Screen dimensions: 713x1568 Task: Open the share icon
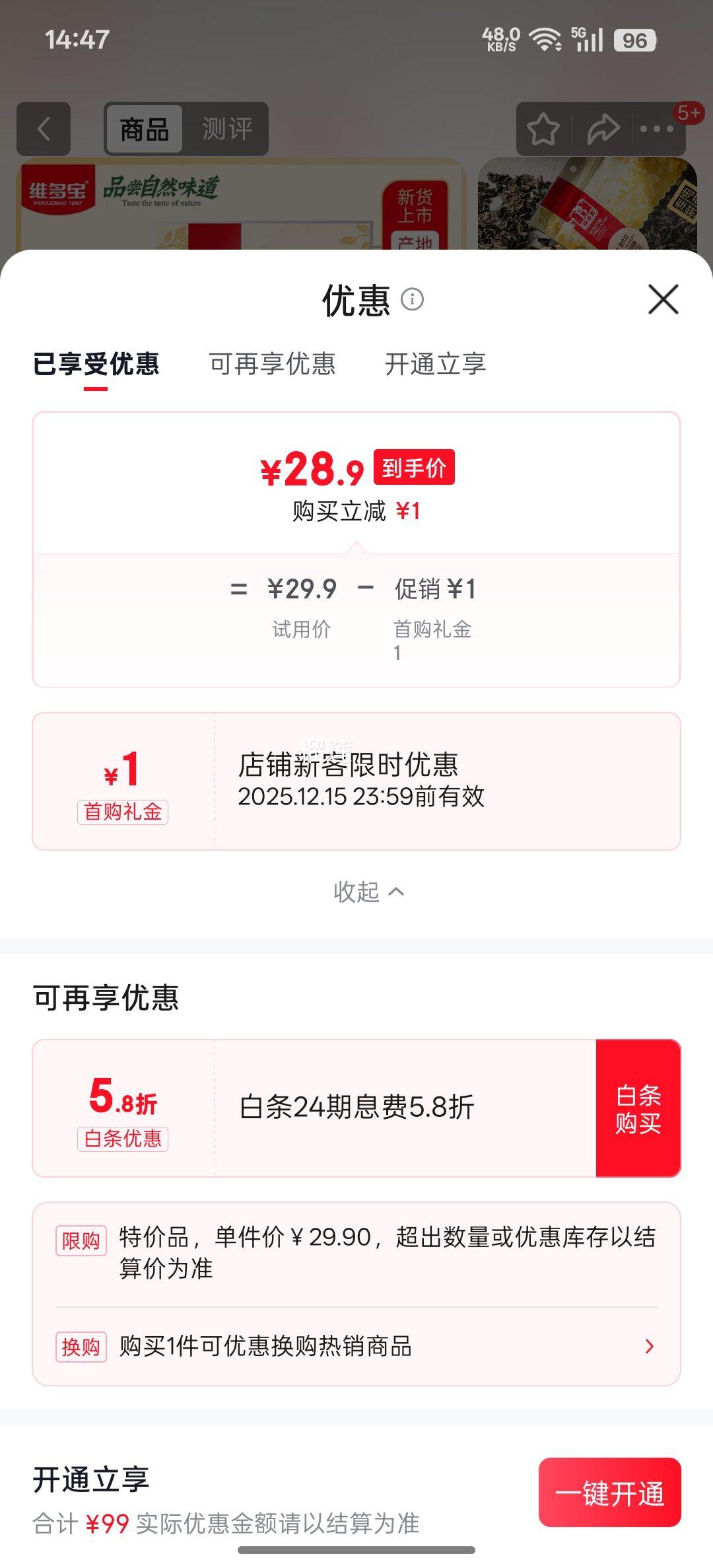[602, 129]
